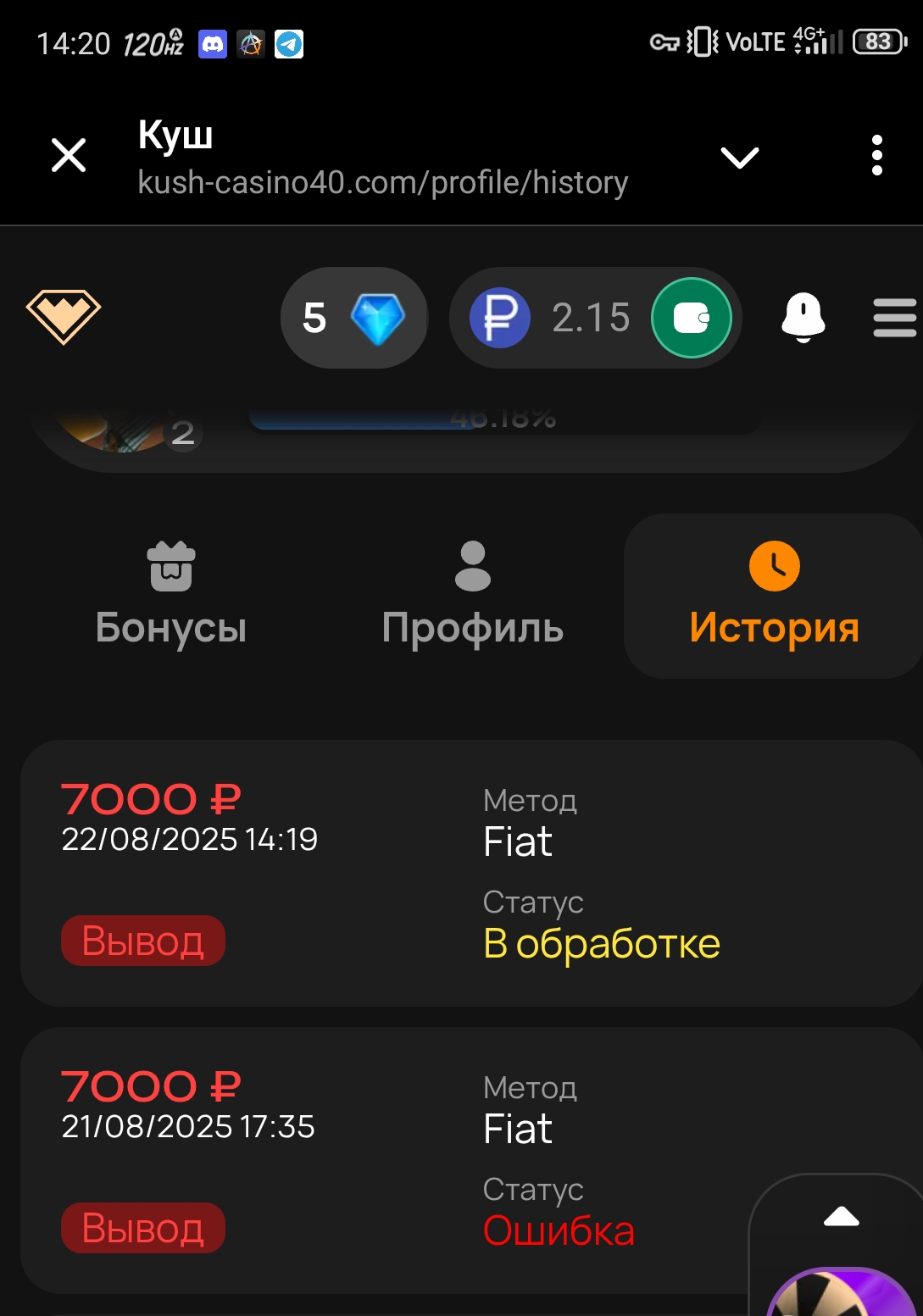923x1316 pixels.
Task: Tap the Kush casino logo
Action: pyautogui.click(x=64, y=316)
